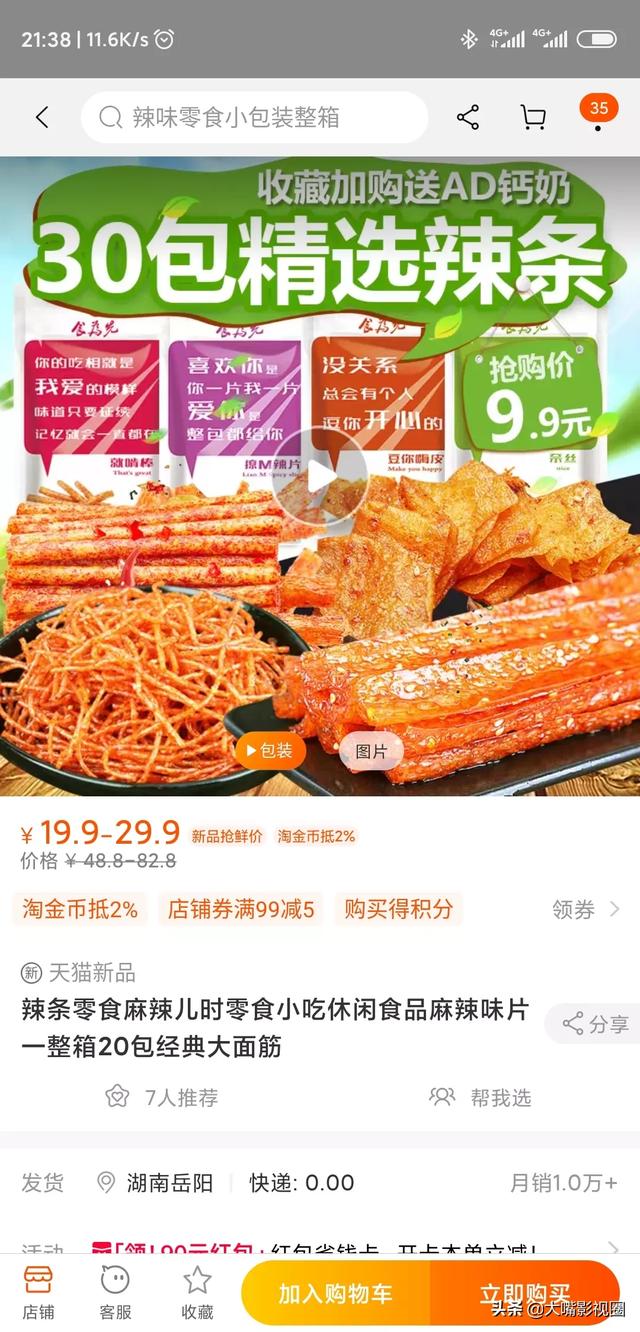Tap 立即购买 to buy now

coord(525,1294)
